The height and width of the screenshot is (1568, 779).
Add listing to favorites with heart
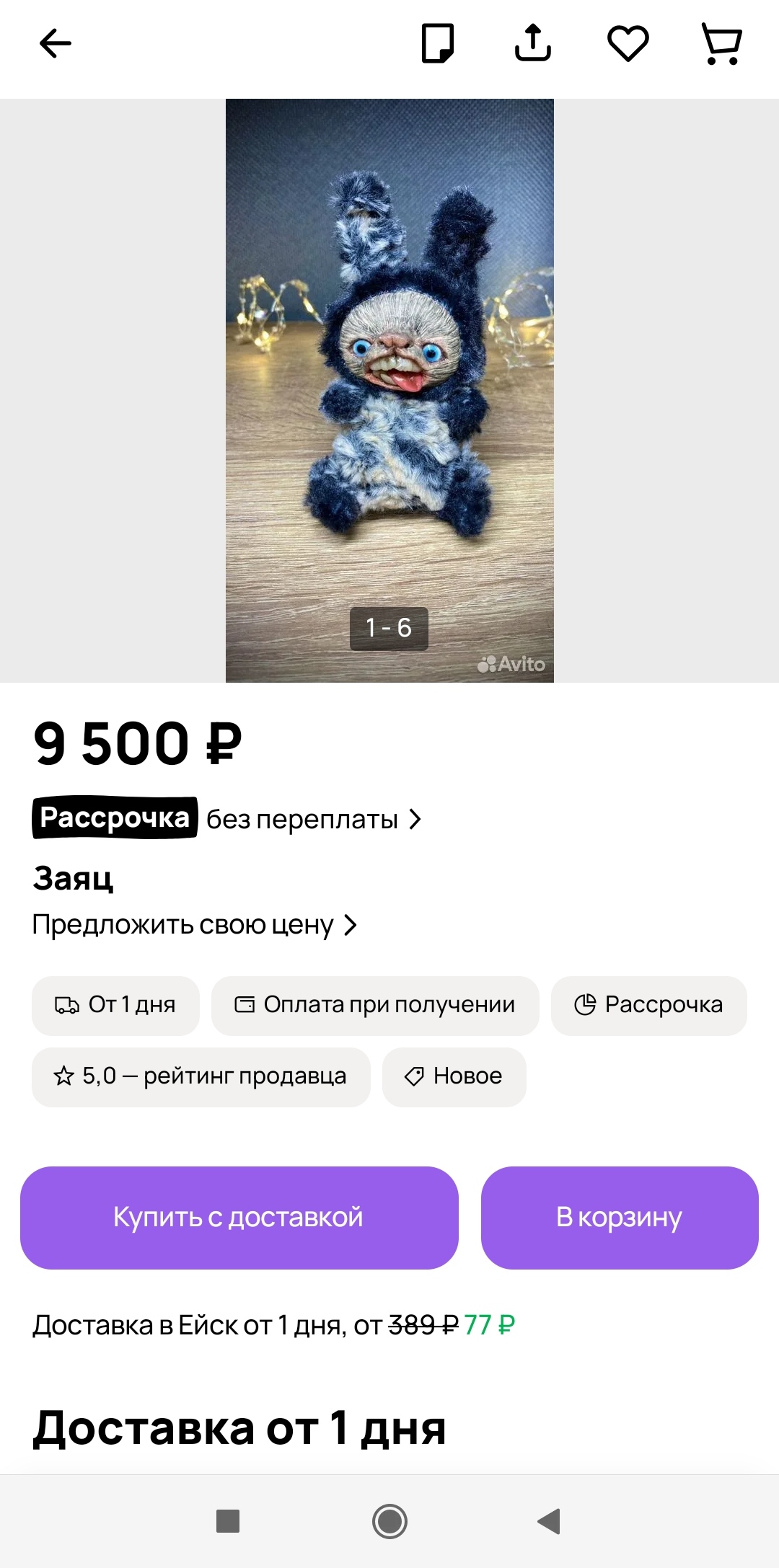(x=628, y=44)
